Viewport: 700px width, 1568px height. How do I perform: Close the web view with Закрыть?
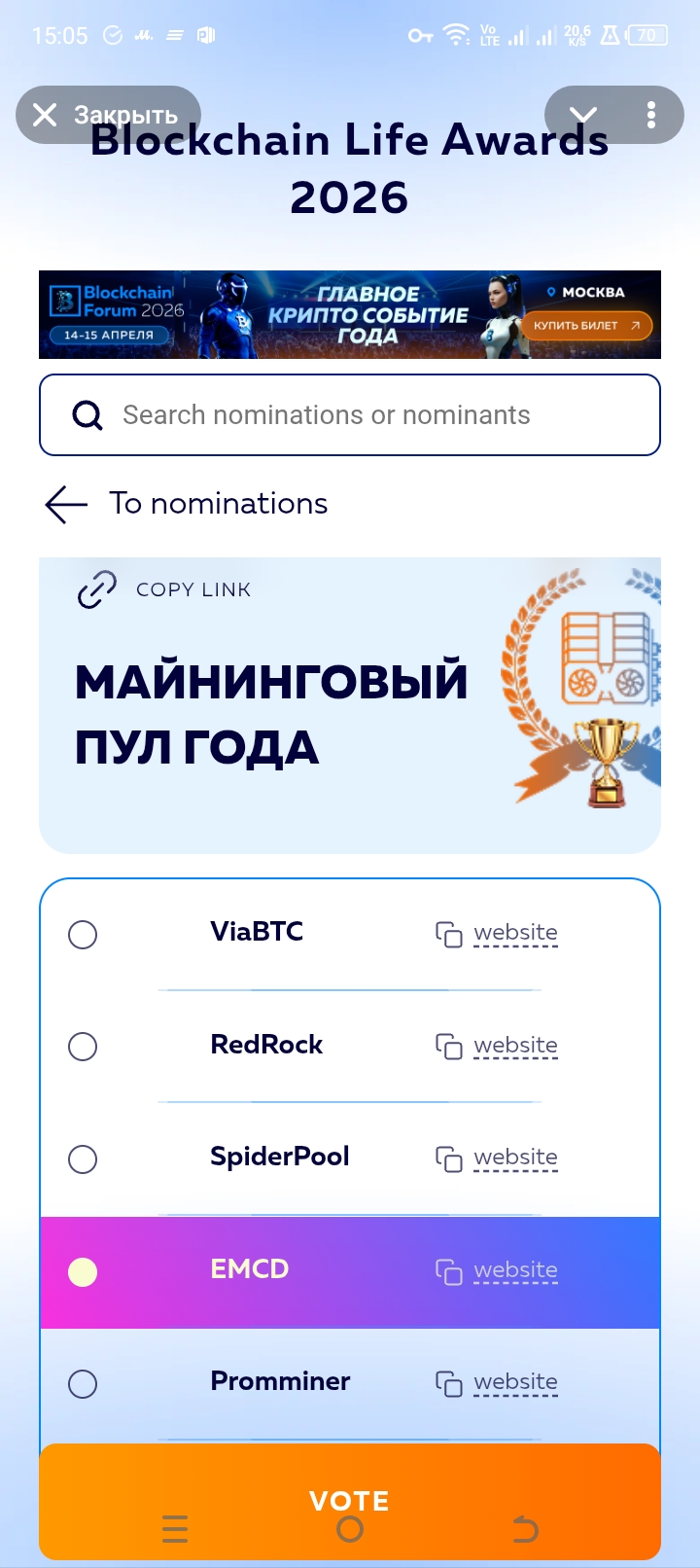pos(107,115)
